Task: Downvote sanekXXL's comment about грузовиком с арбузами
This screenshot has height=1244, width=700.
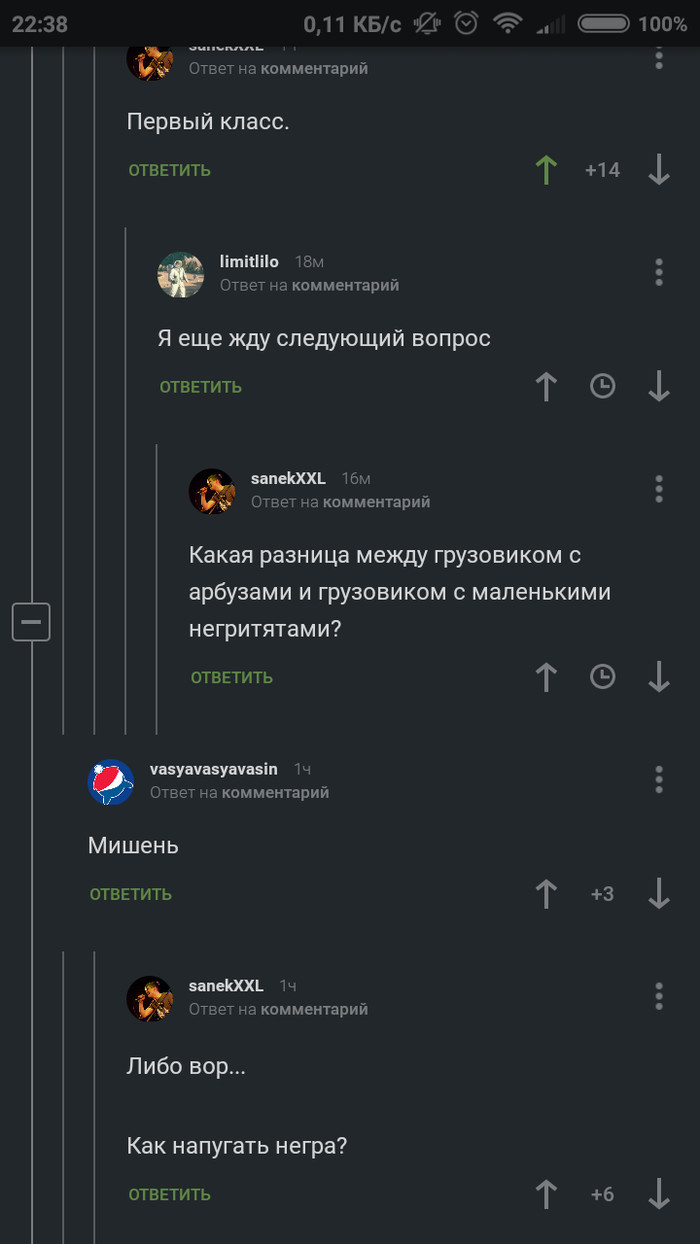Action: point(658,677)
